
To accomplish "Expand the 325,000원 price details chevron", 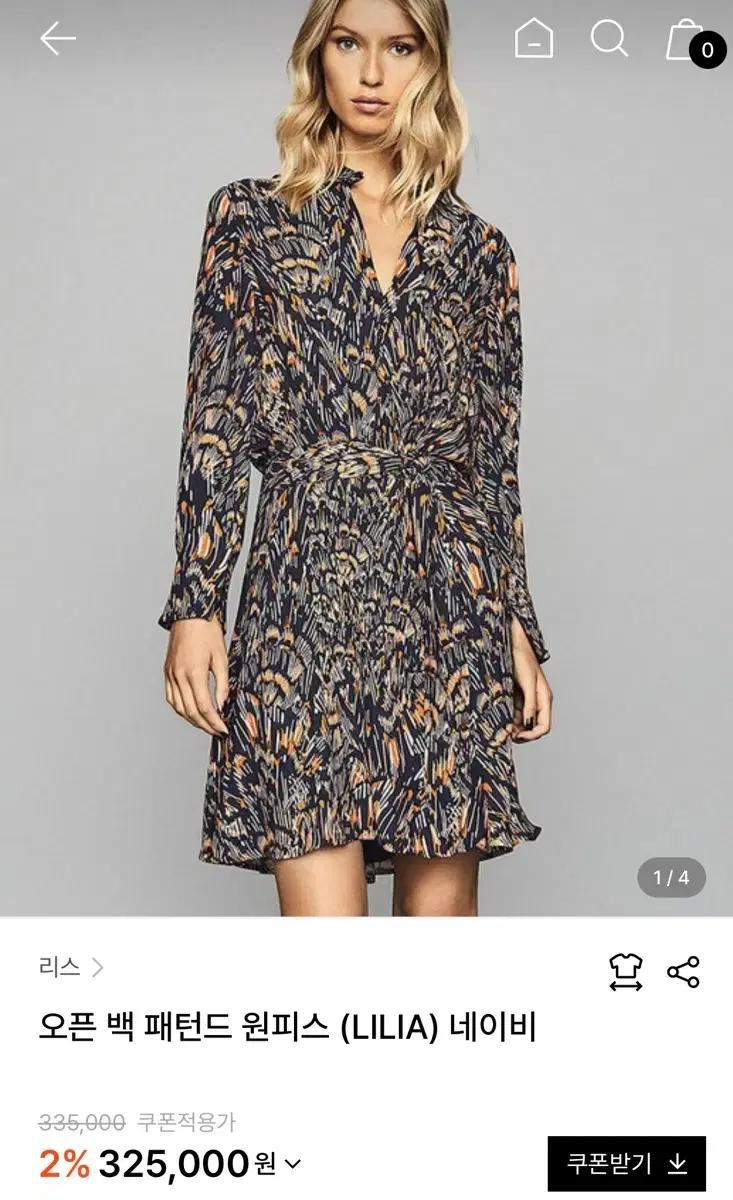I will pyautogui.click(x=293, y=1164).
